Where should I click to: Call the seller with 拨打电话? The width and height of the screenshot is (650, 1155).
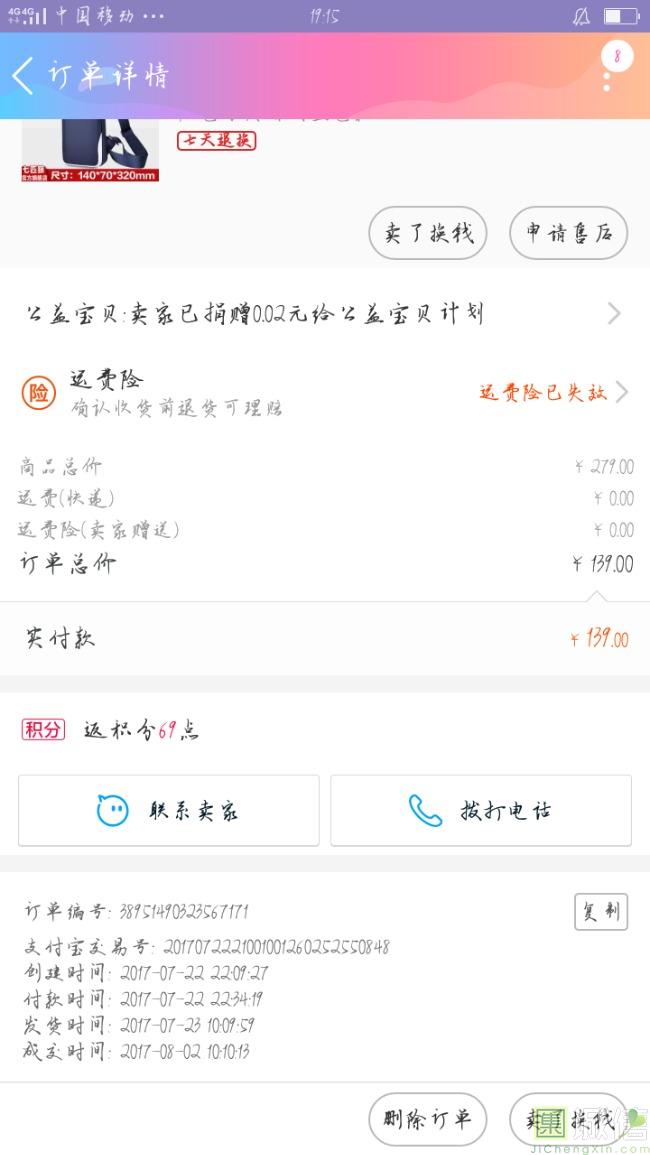coord(481,810)
